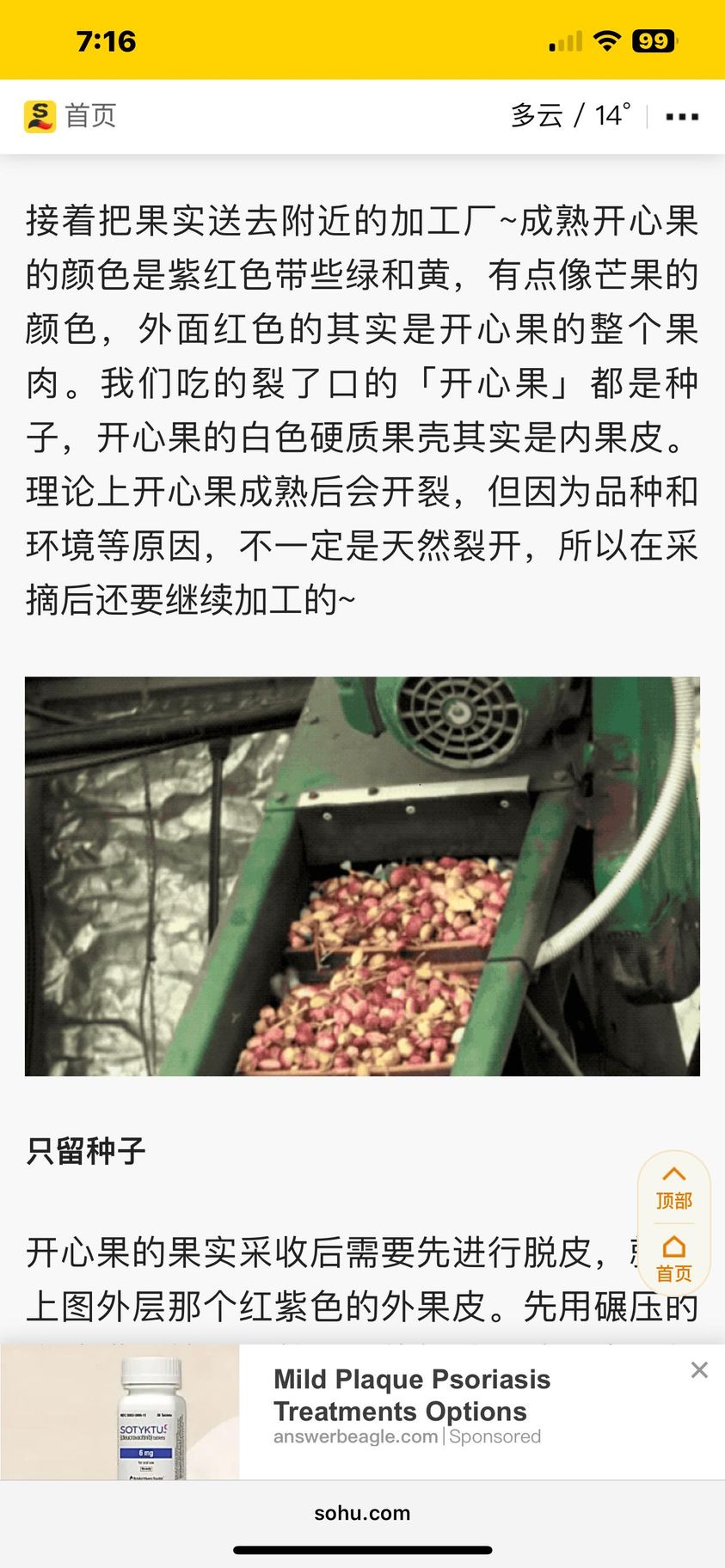Open the three-dot overflow menu

(682, 116)
